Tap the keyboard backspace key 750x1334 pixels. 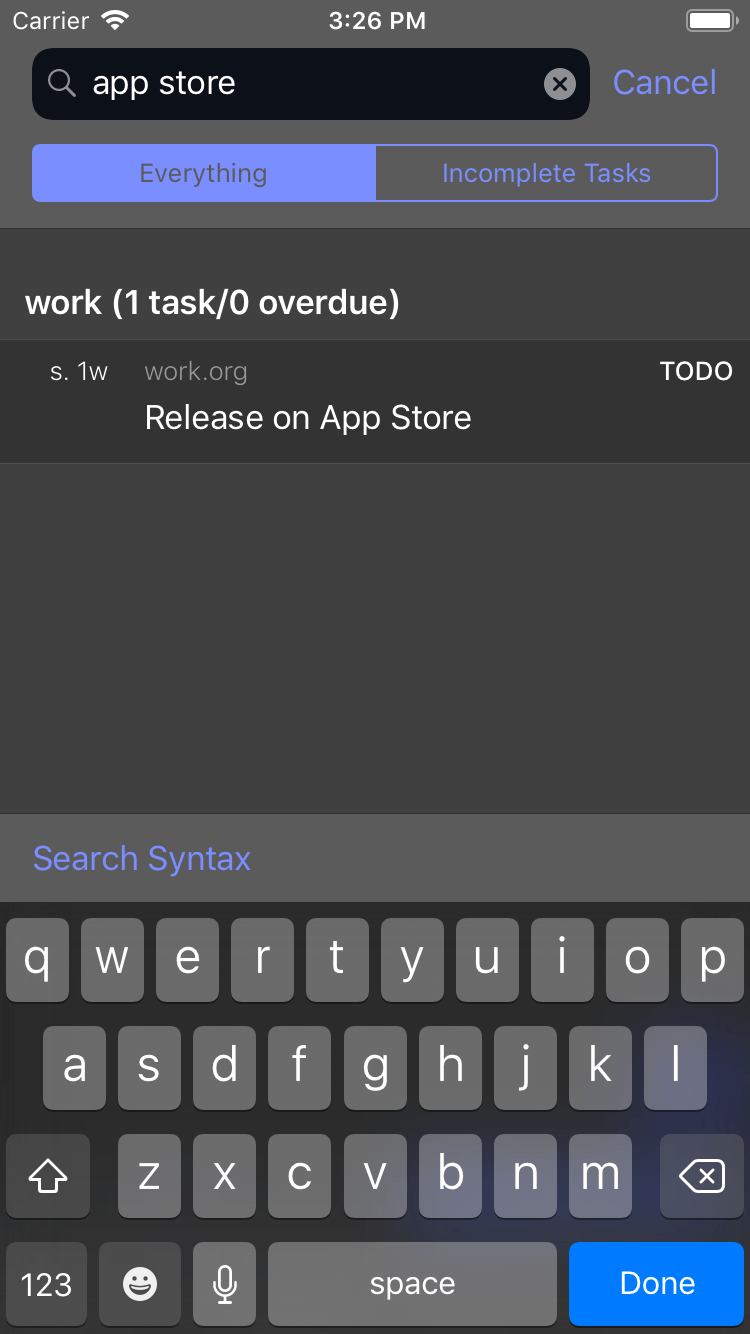[702, 1176]
